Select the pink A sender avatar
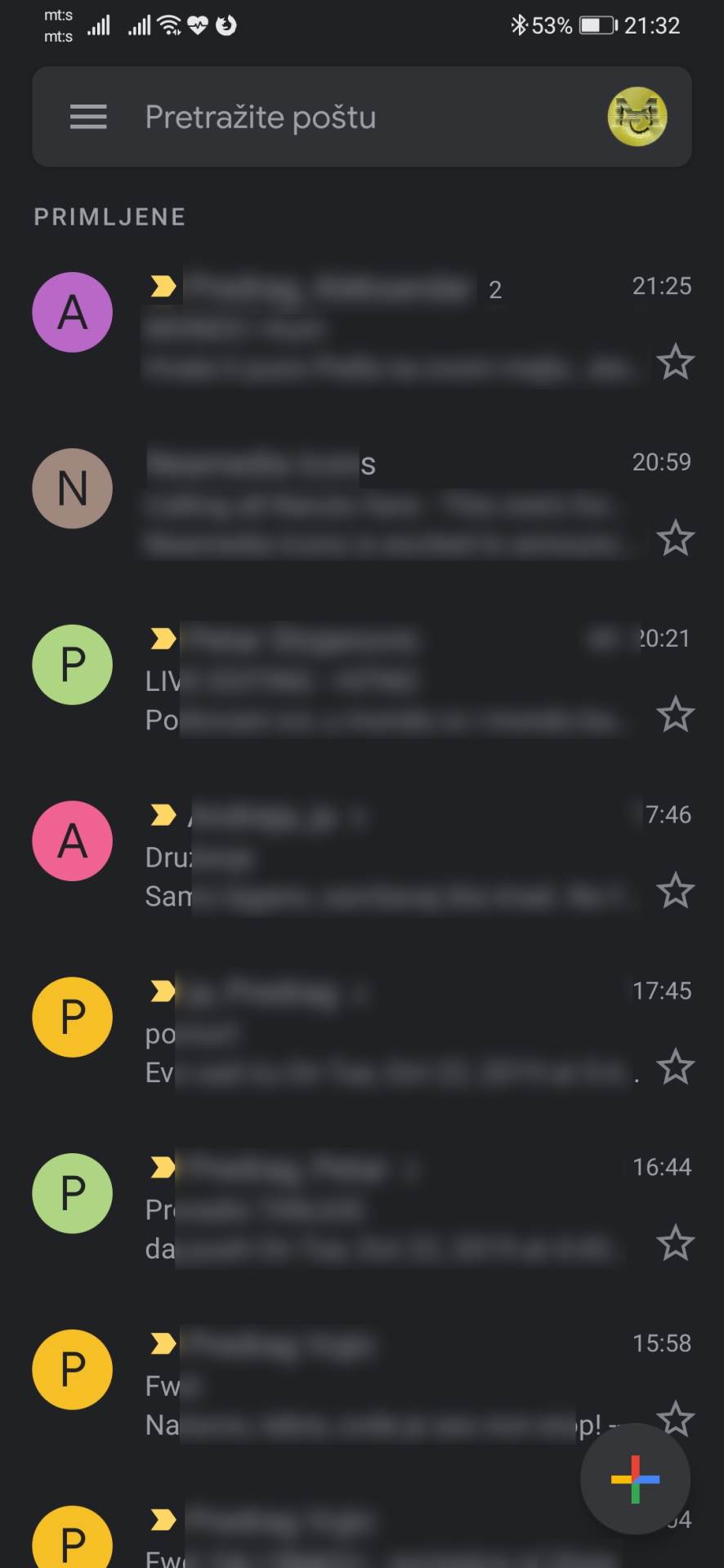 [72, 840]
